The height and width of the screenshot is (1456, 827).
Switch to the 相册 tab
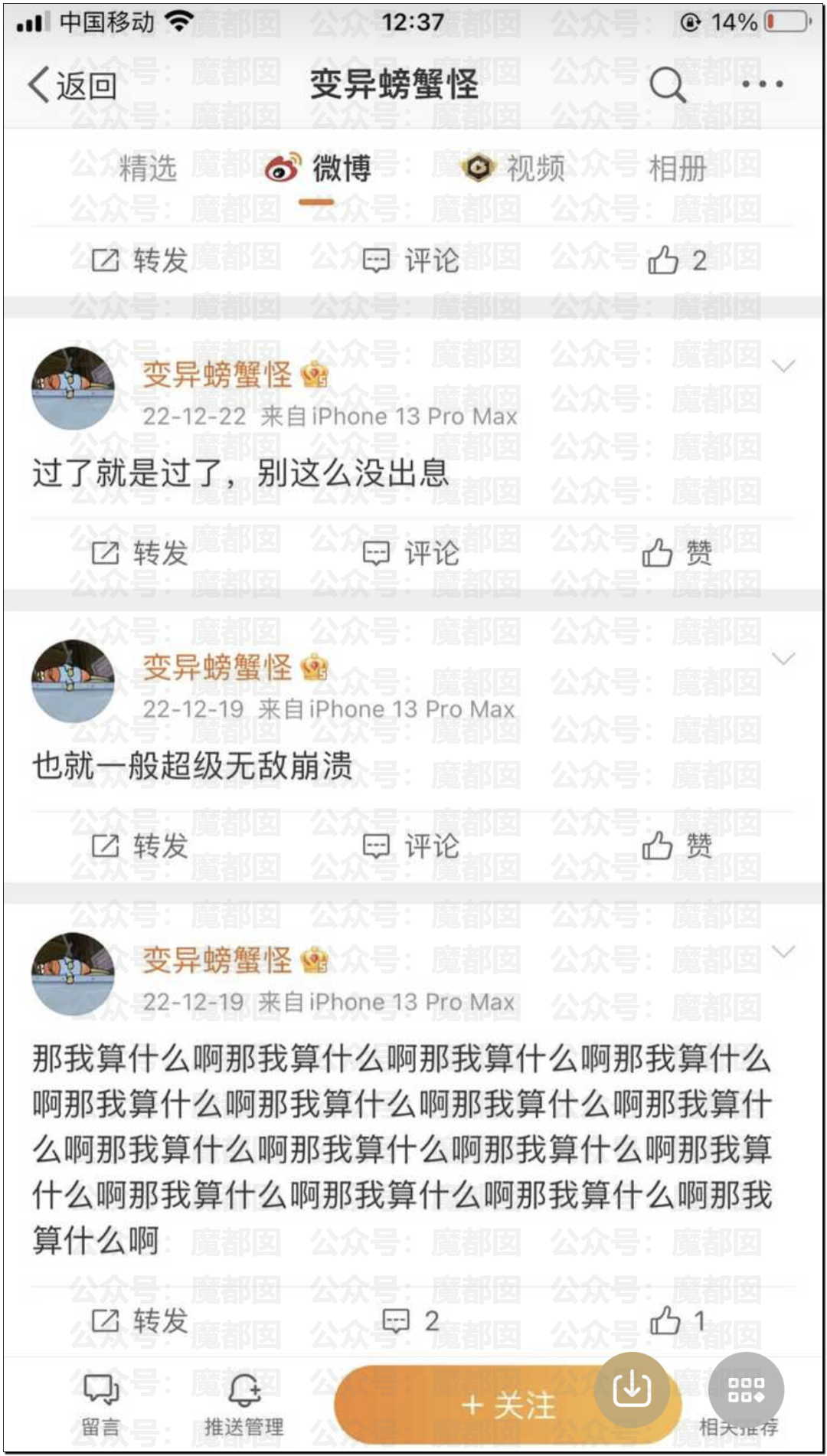(x=677, y=169)
